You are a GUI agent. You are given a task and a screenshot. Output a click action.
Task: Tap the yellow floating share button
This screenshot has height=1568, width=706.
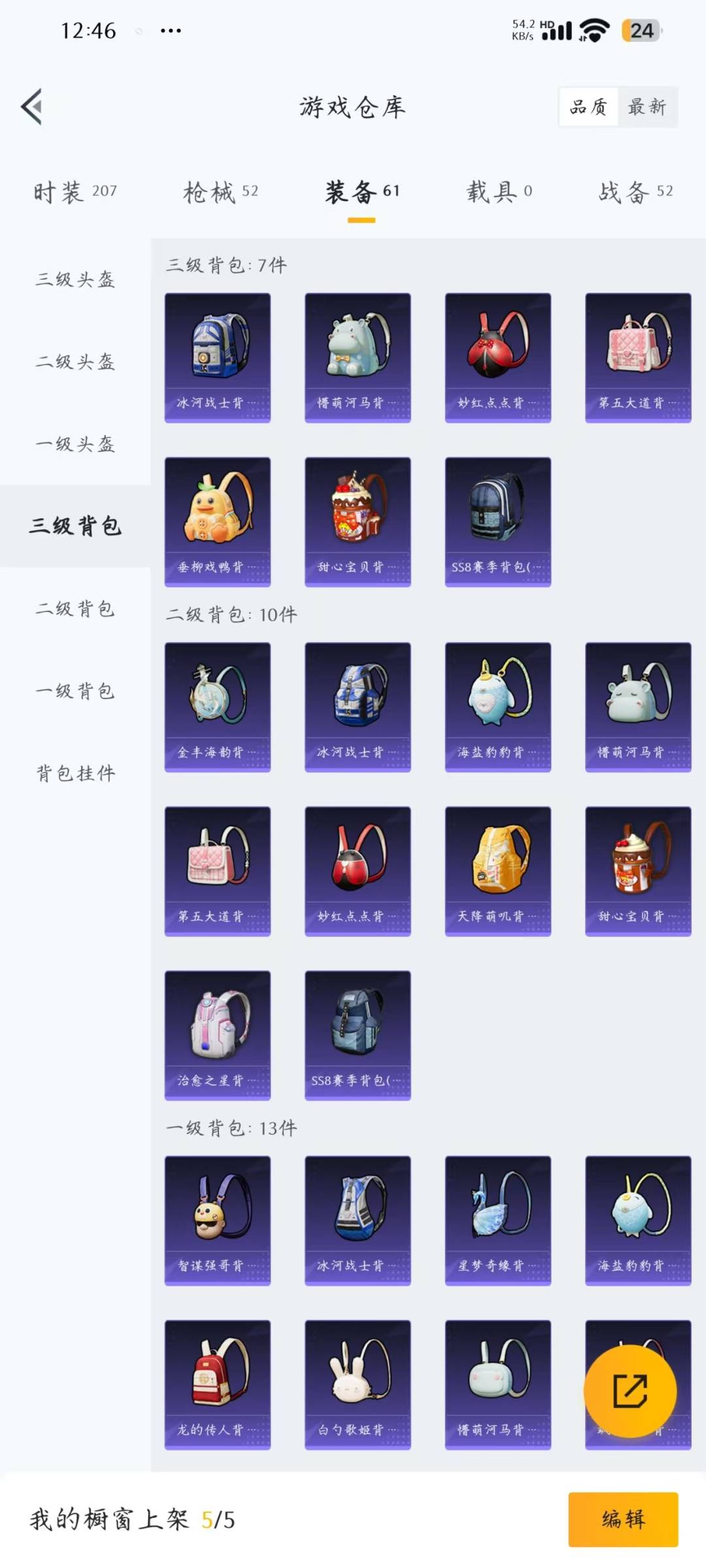[x=630, y=1390]
